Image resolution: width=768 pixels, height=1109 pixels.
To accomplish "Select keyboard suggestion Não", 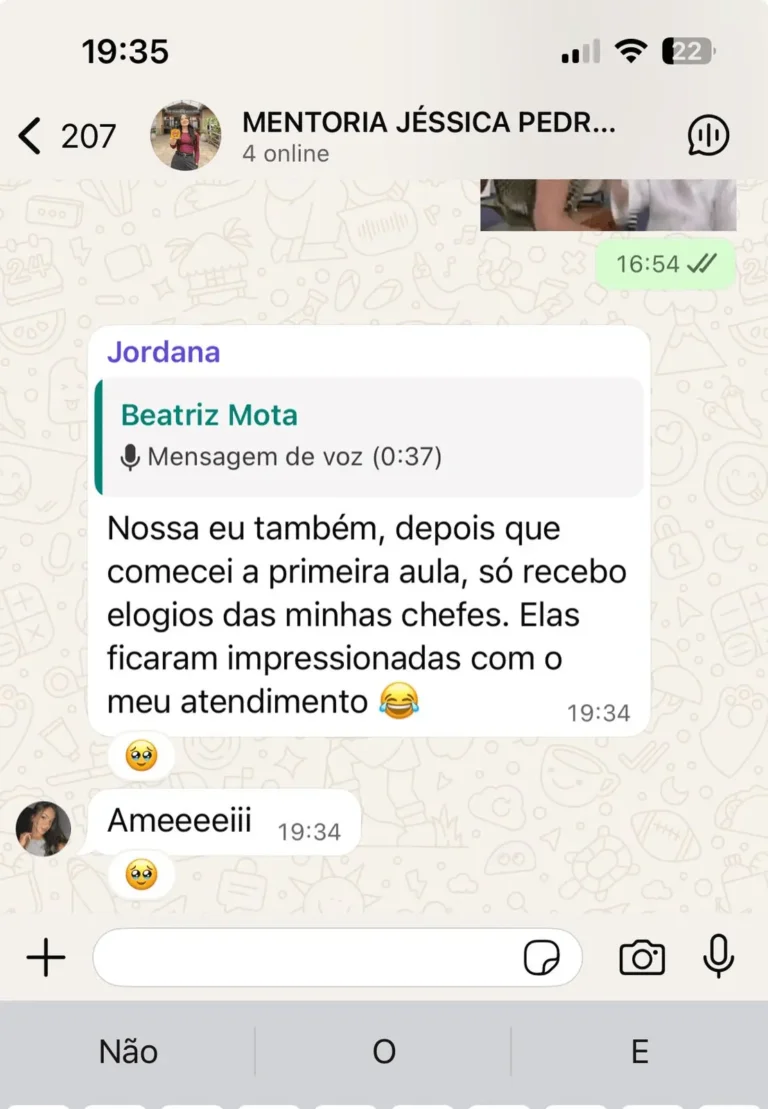I will [x=128, y=1051].
